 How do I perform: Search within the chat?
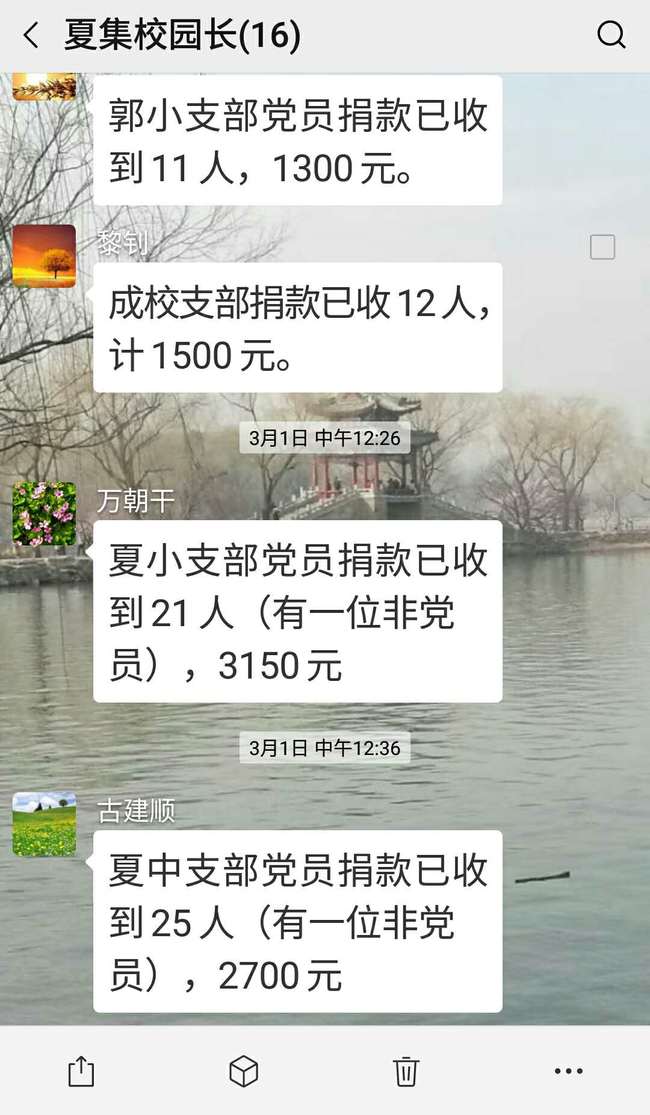point(611,36)
